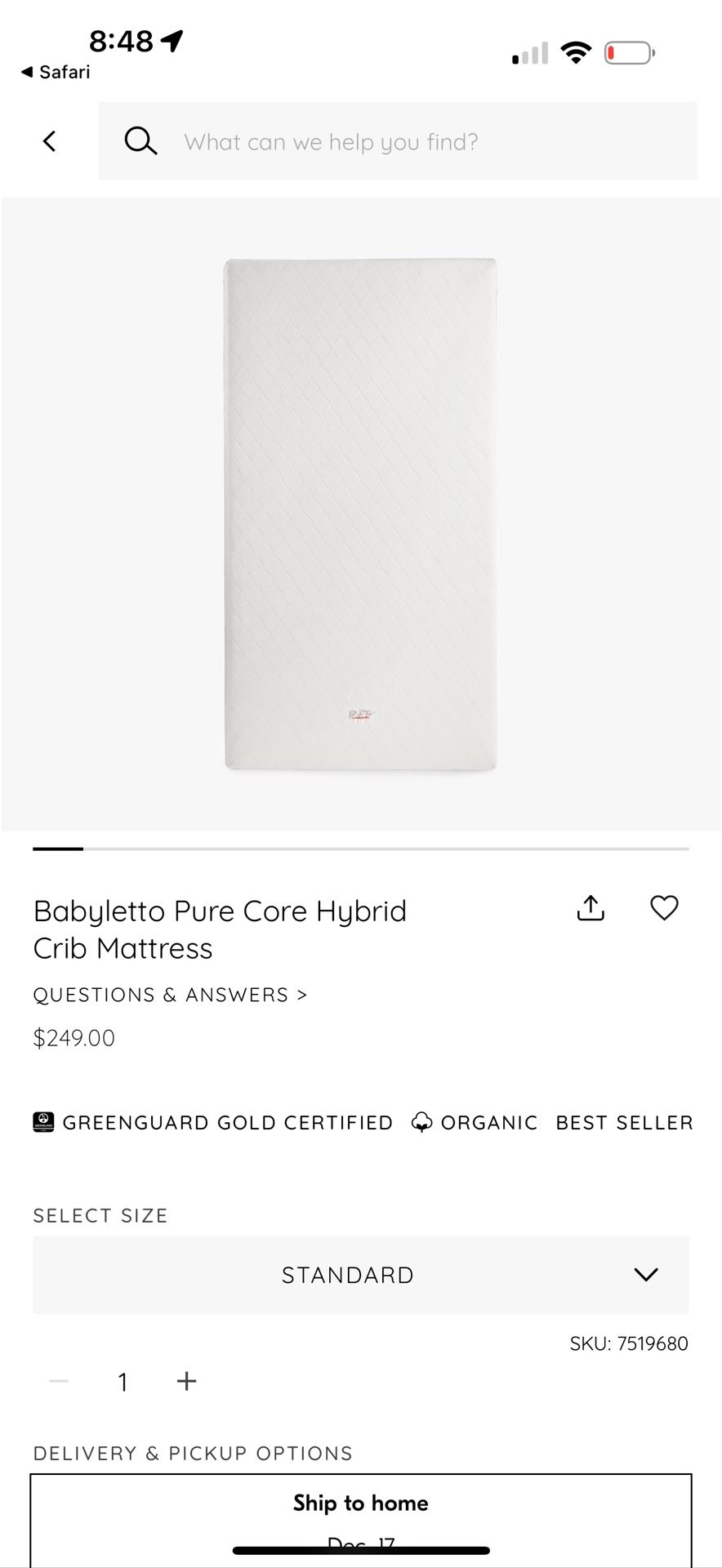
Task: Tap the Organic cotton icon
Action: (423, 1122)
